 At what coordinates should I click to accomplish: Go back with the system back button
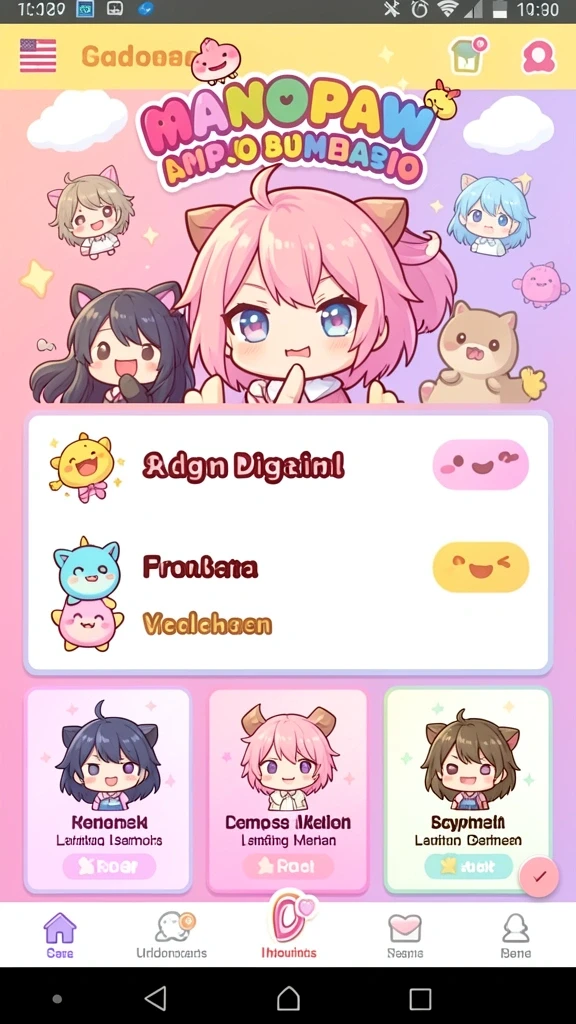155,998
